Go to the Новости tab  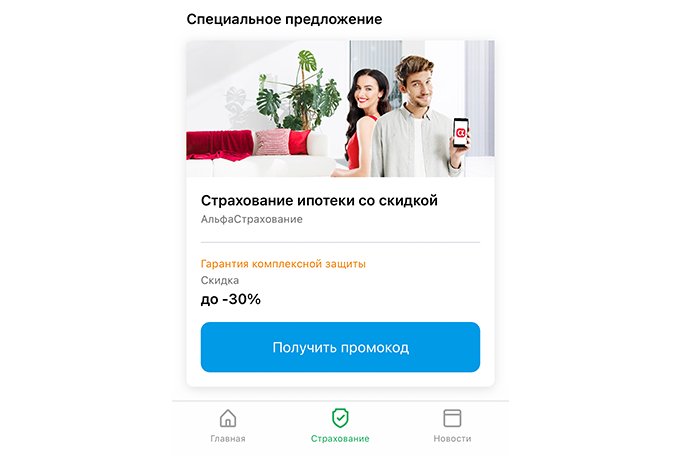pos(452,425)
